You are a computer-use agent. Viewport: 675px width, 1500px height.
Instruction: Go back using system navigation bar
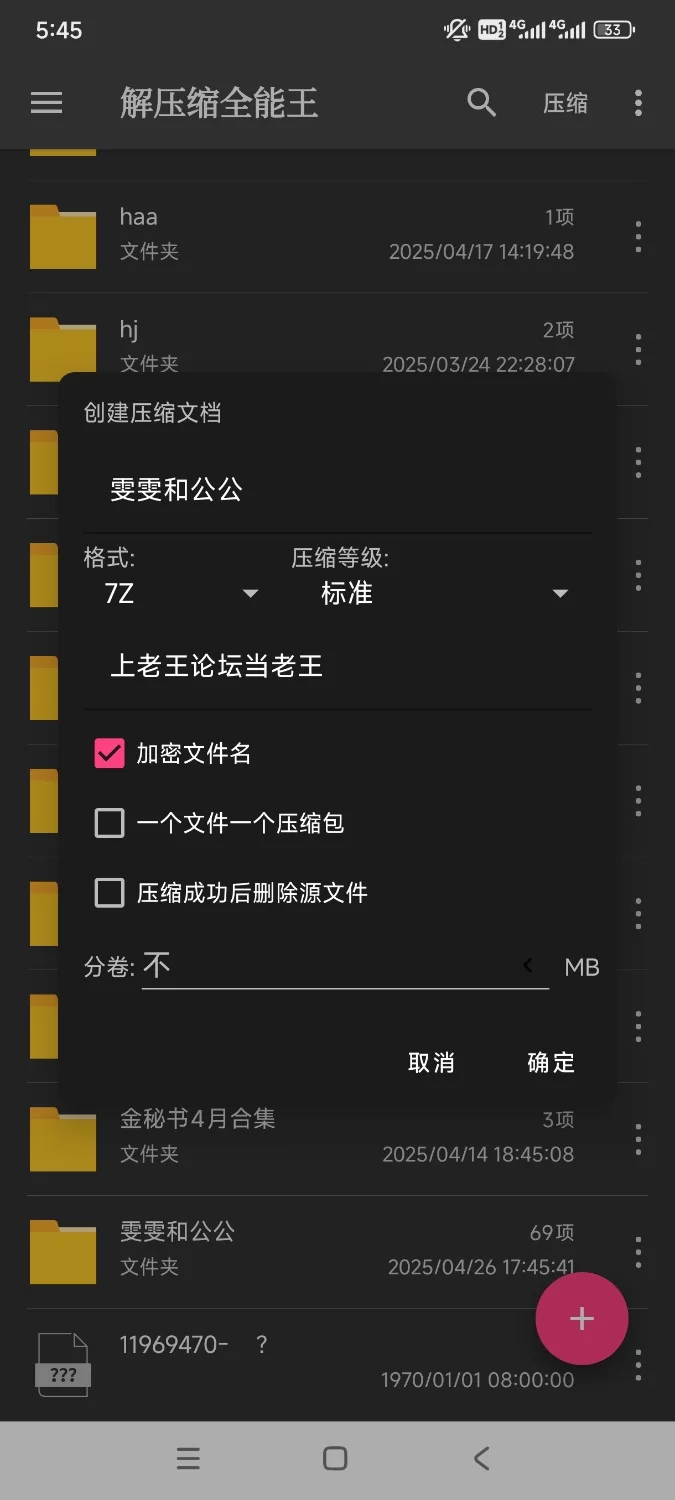click(x=481, y=1459)
